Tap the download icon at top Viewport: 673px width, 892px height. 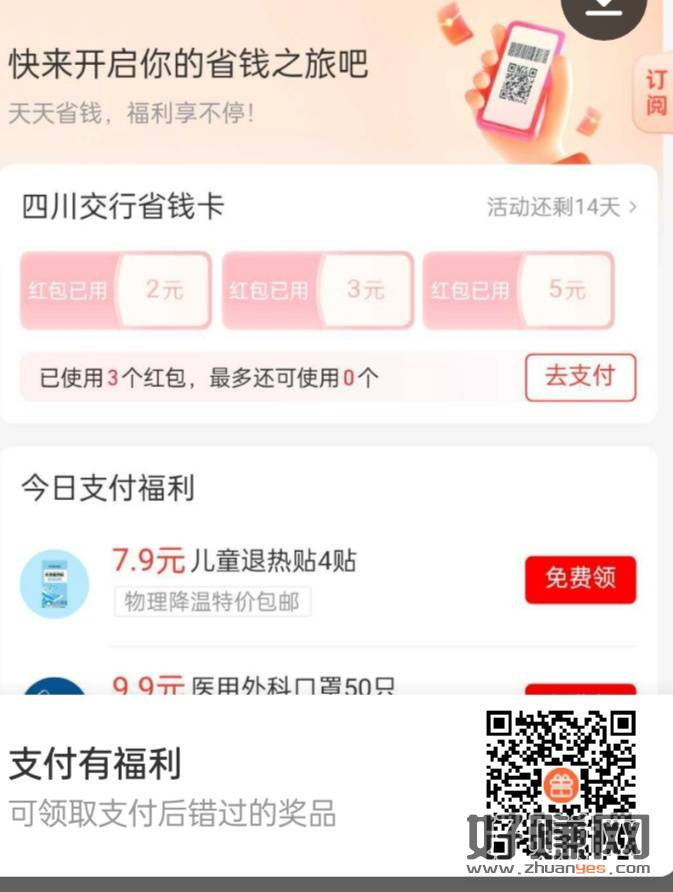point(604,10)
